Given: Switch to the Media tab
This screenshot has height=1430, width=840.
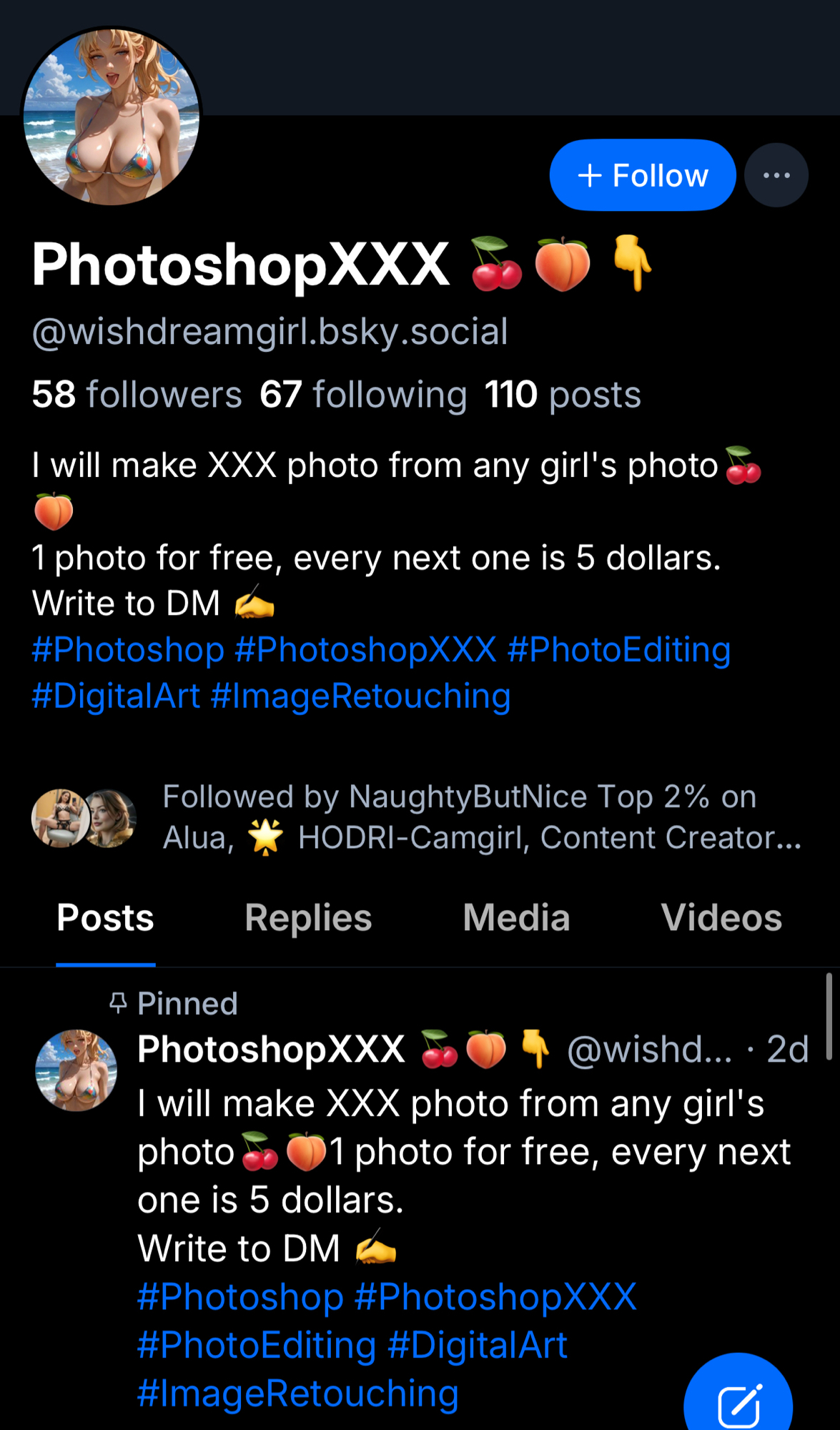Looking at the screenshot, I should [516, 918].
